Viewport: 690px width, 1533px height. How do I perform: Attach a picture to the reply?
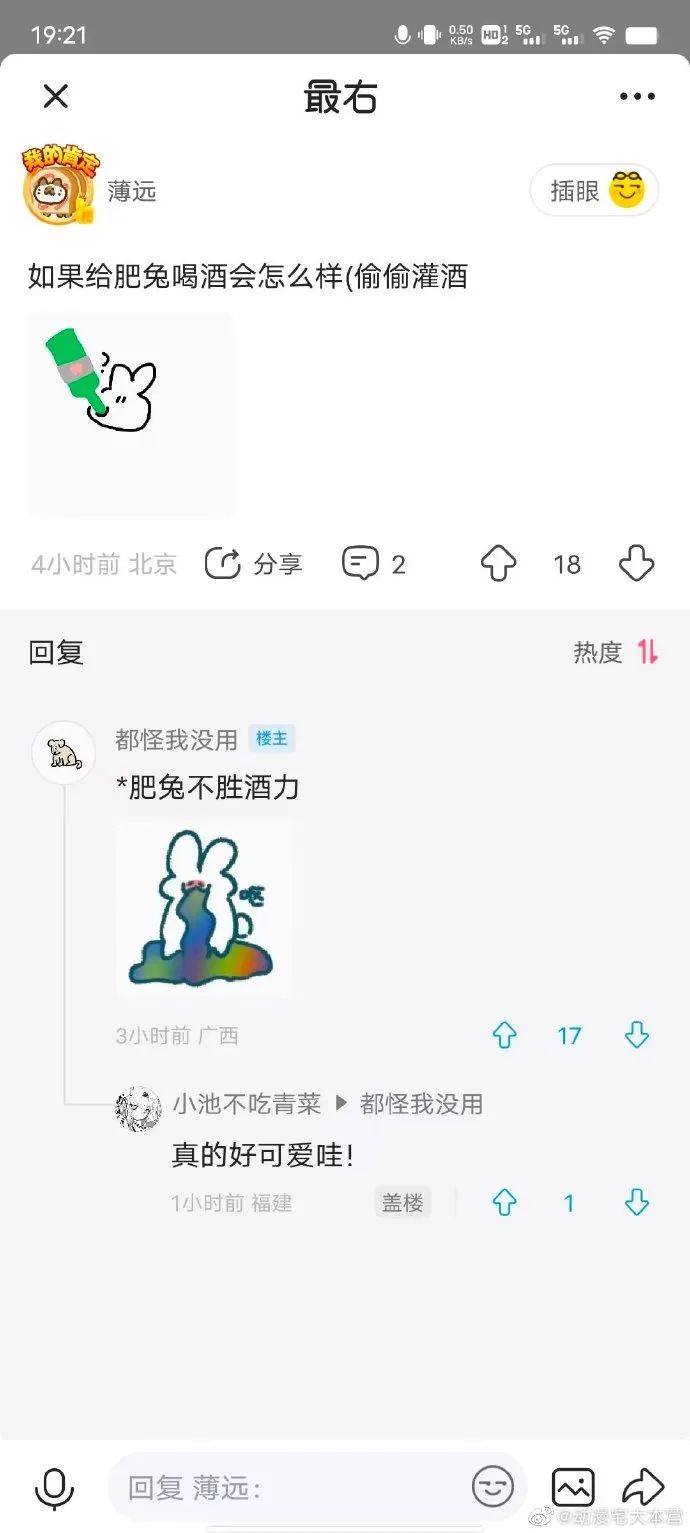click(573, 1488)
